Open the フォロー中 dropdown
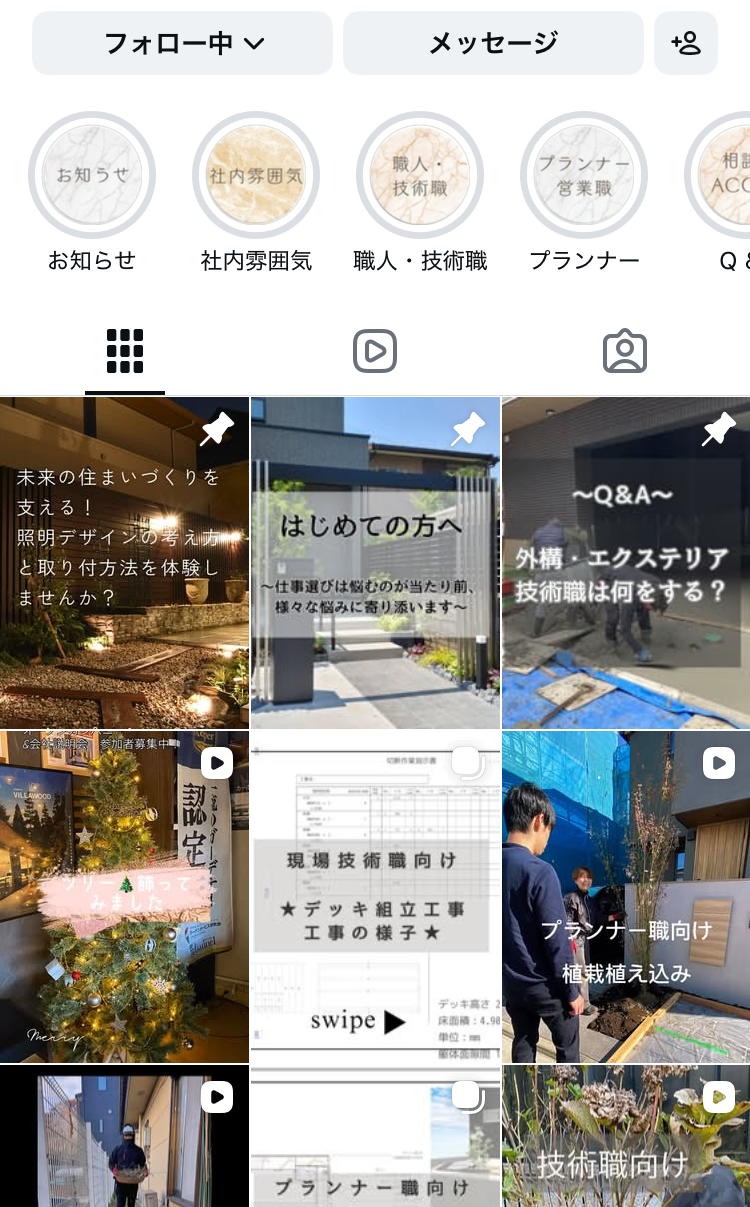Image resolution: width=750 pixels, height=1207 pixels. click(183, 43)
